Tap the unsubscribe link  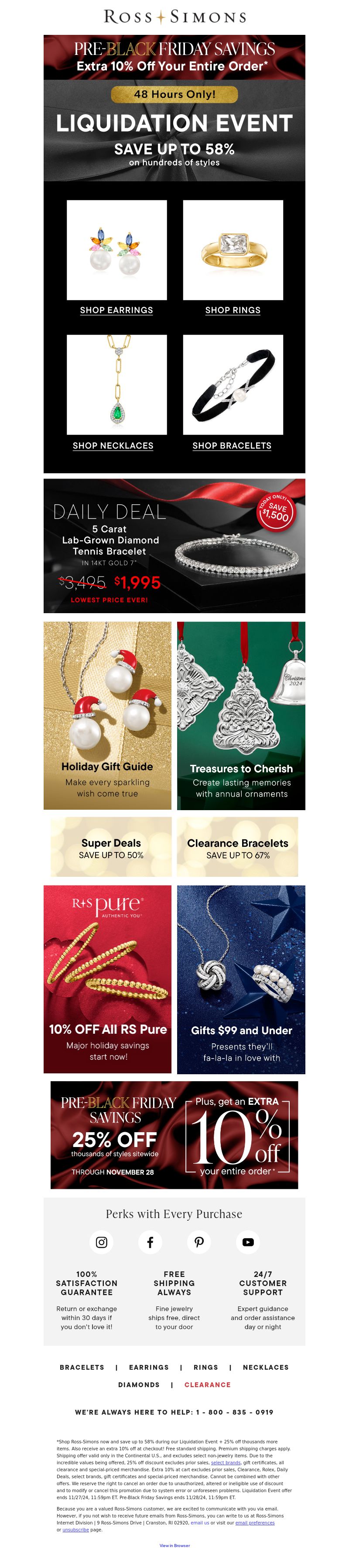click(x=75, y=1530)
